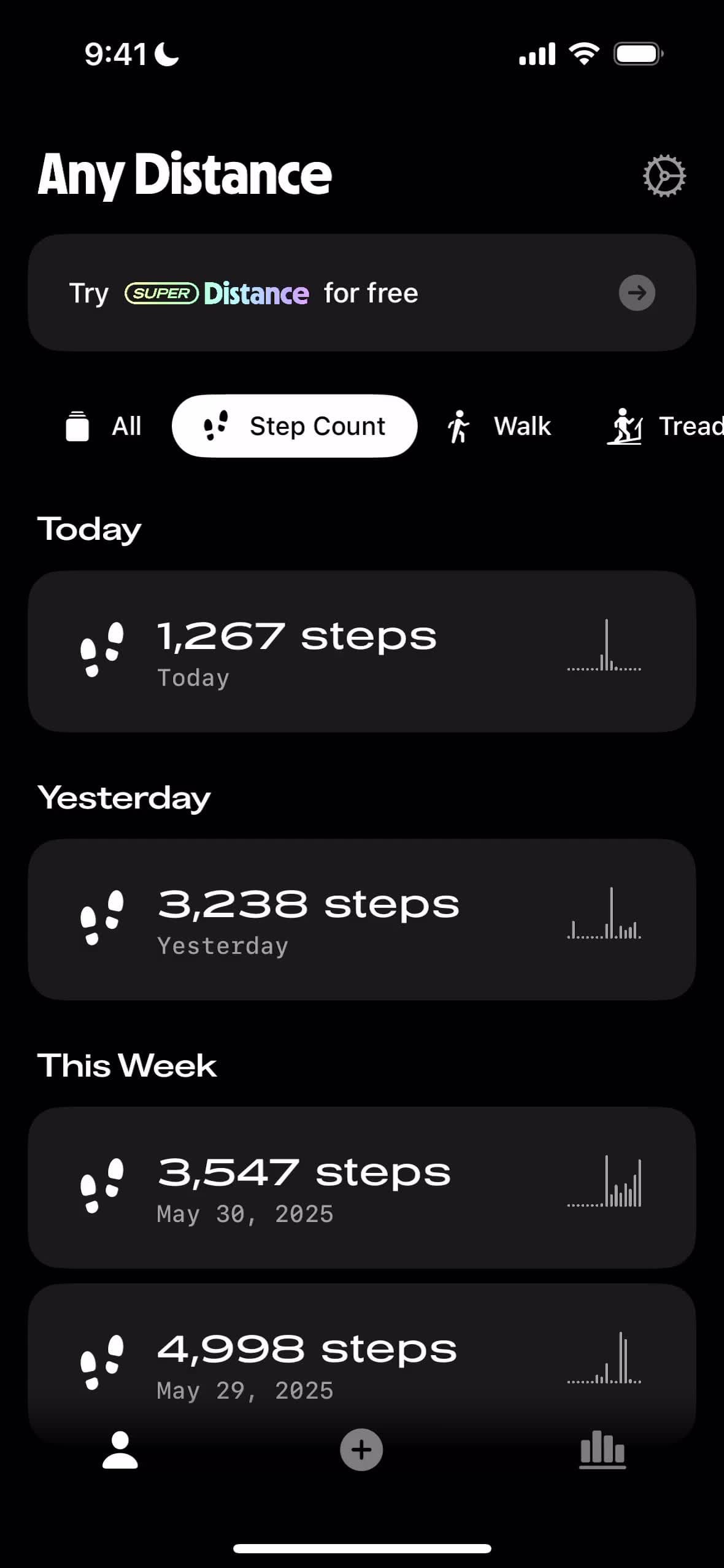724x1568 pixels.
Task: Open yesterday's 3,238 steps card
Action: pos(362,919)
